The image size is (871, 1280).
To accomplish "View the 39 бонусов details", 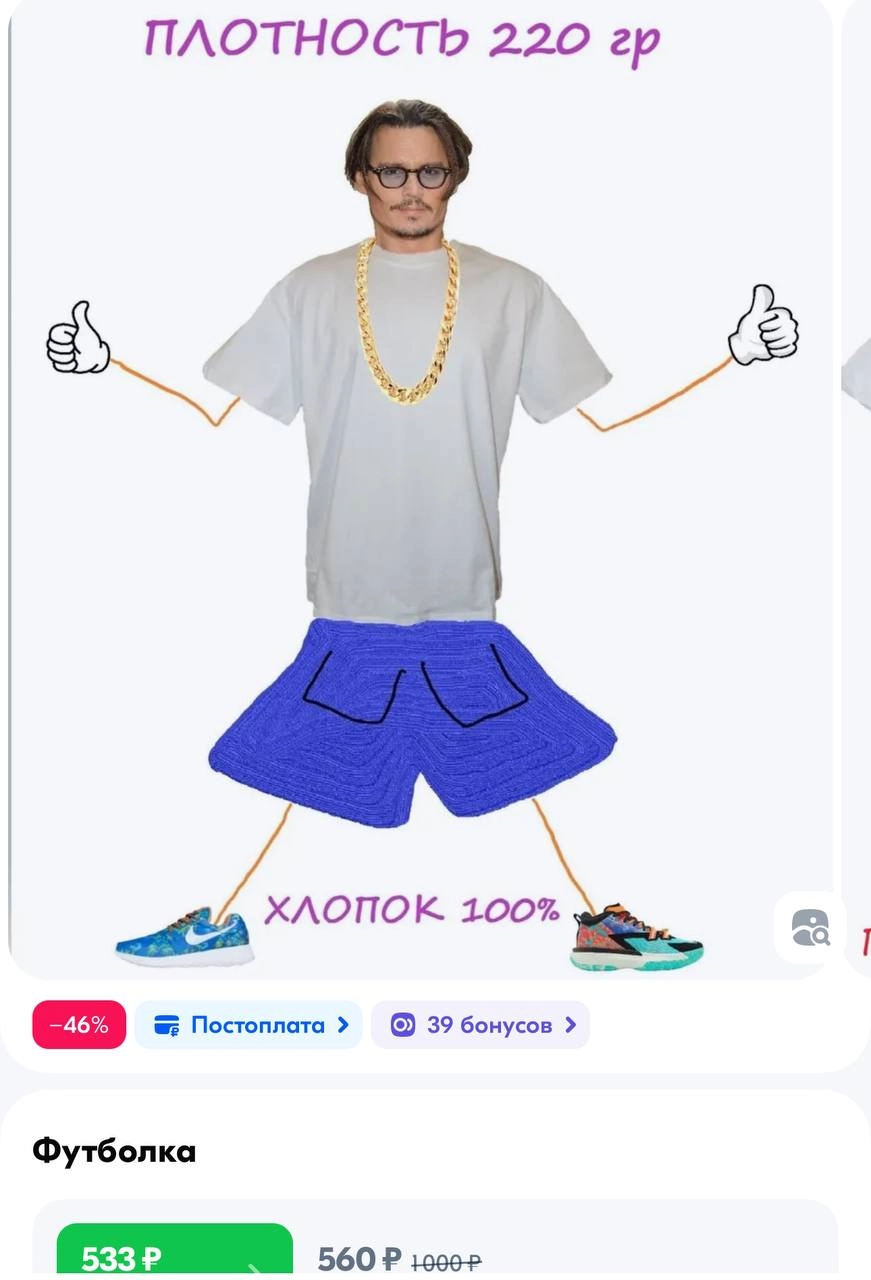I will (480, 1025).
